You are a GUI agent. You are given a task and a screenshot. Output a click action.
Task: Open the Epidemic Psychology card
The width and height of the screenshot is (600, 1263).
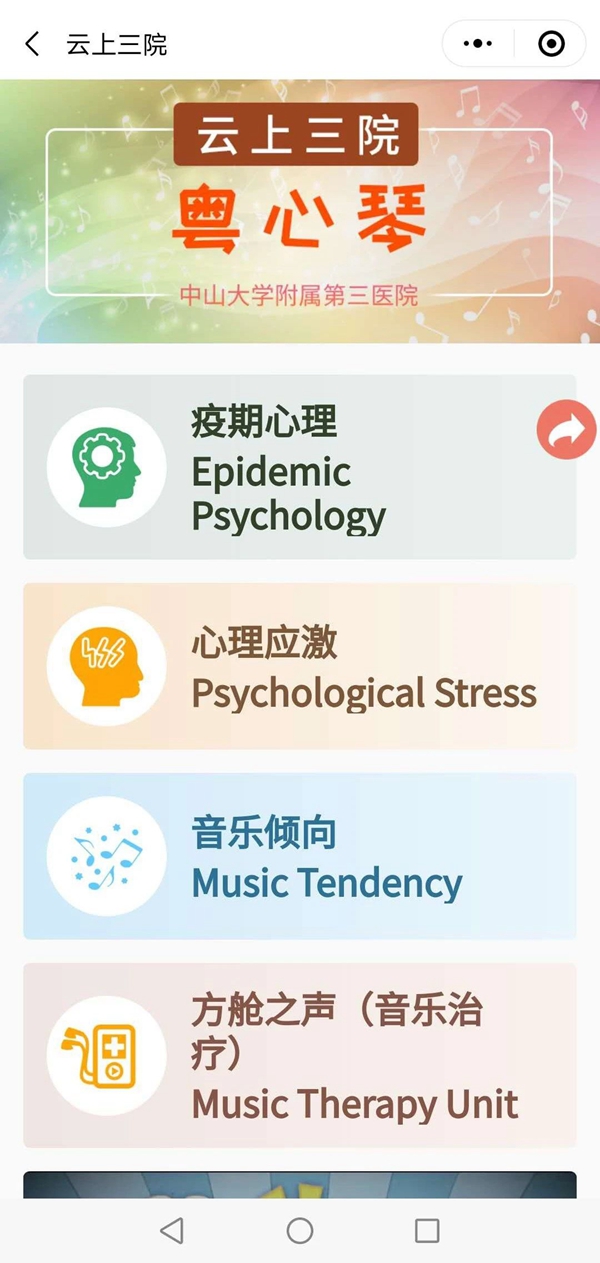tap(300, 467)
